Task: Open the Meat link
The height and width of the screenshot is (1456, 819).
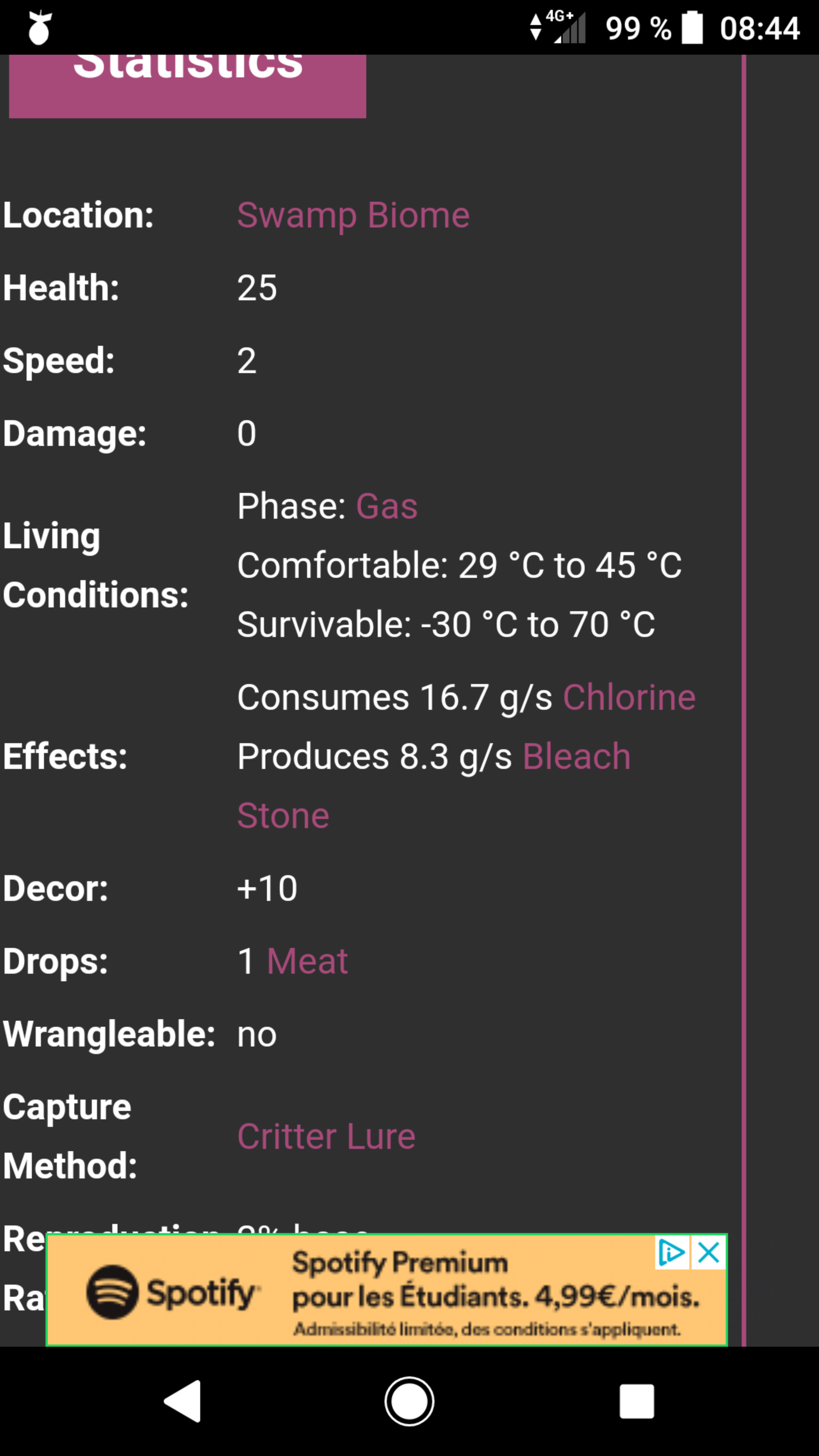Action: tap(307, 961)
